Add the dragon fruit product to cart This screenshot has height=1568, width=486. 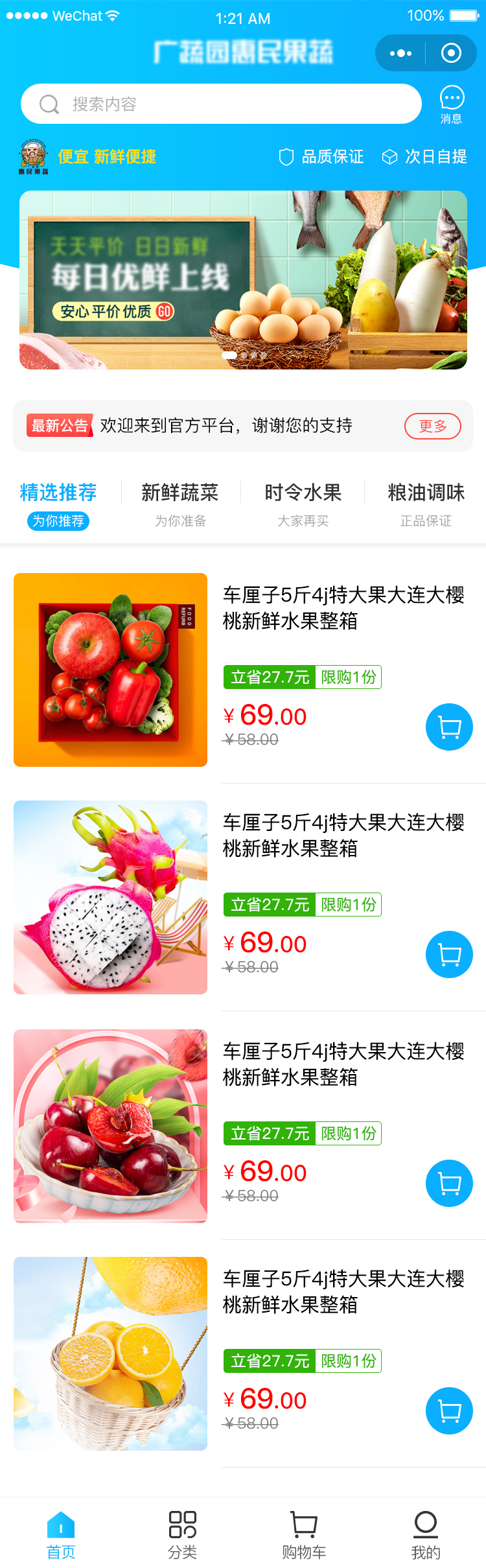coord(449,954)
